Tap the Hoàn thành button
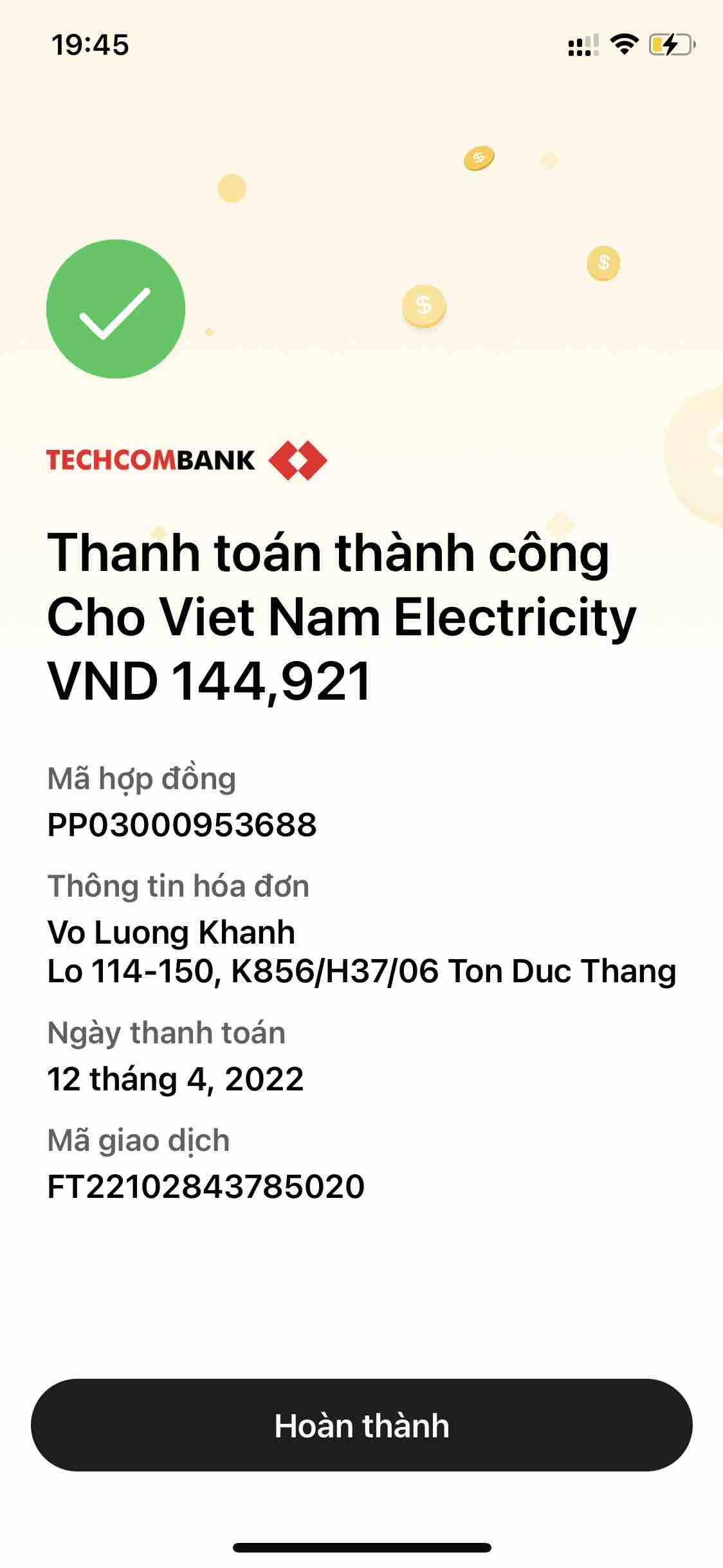The width and height of the screenshot is (723, 1568). click(x=361, y=1425)
